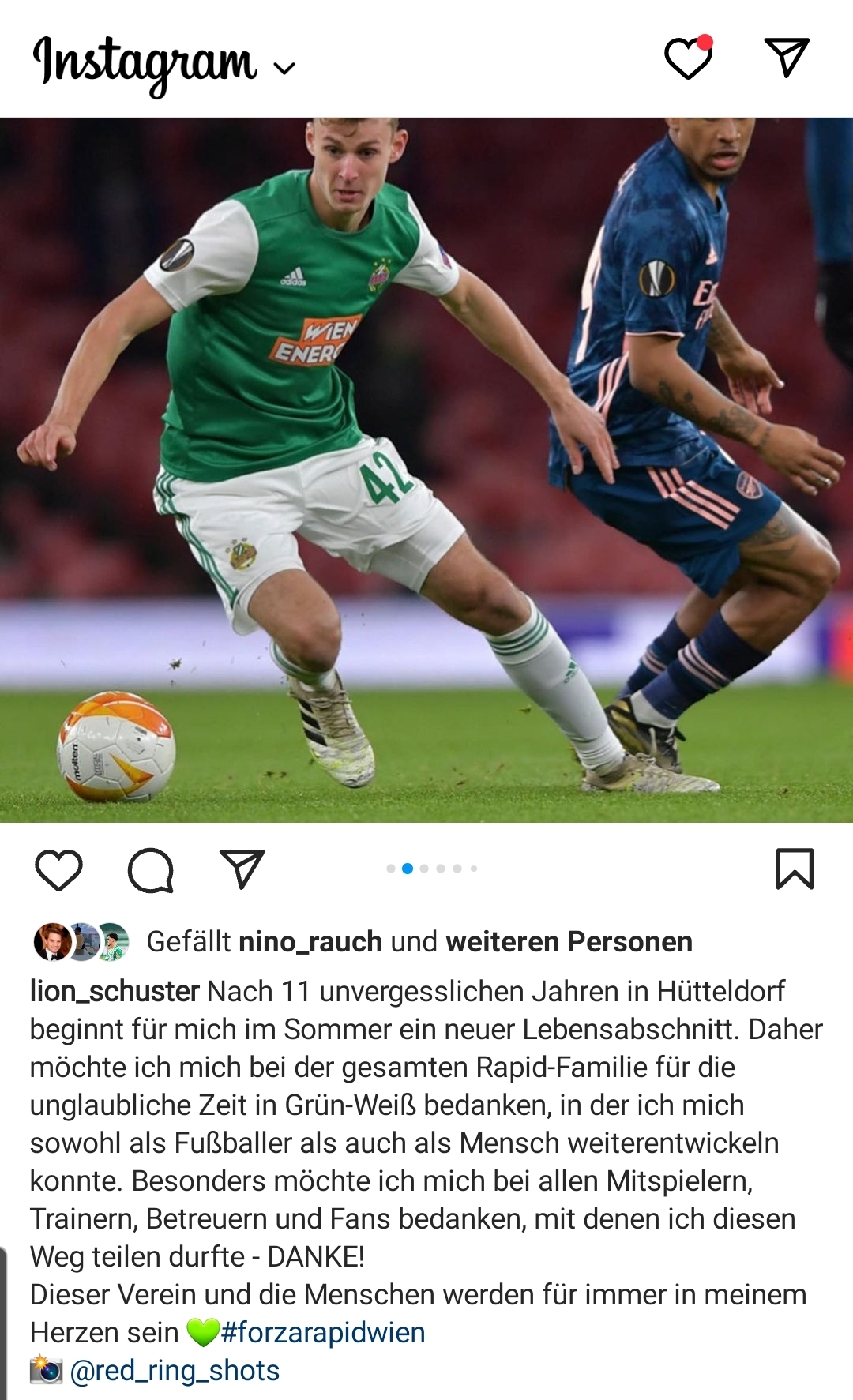Open the notifications heart icon
Image resolution: width=853 pixels, height=1400 pixels.
pyautogui.click(x=688, y=58)
